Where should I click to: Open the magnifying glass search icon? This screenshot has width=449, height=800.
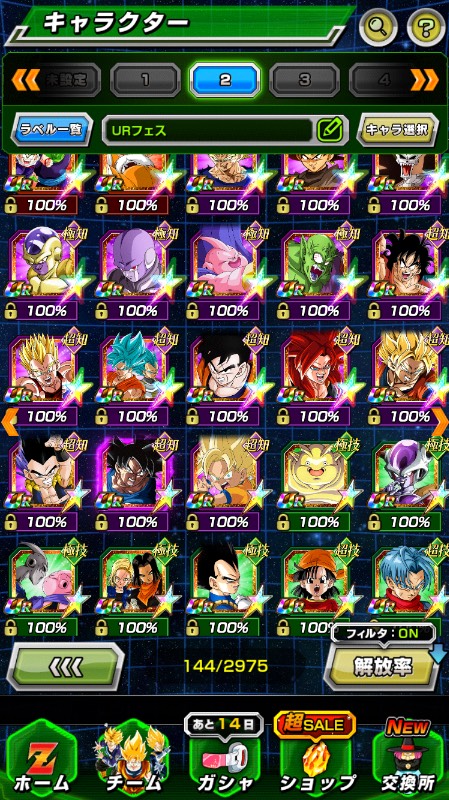[x=378, y=26]
